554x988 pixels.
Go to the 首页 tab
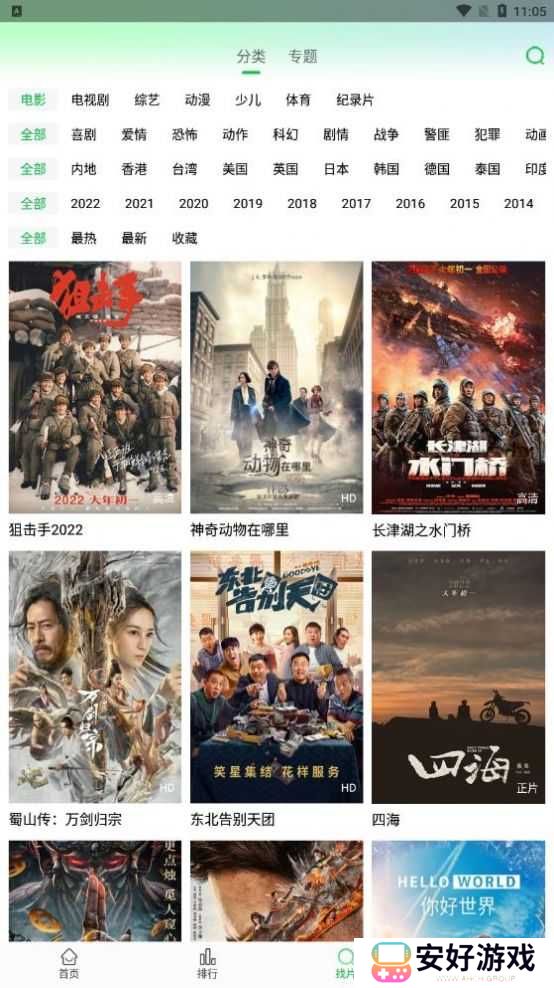[69, 964]
